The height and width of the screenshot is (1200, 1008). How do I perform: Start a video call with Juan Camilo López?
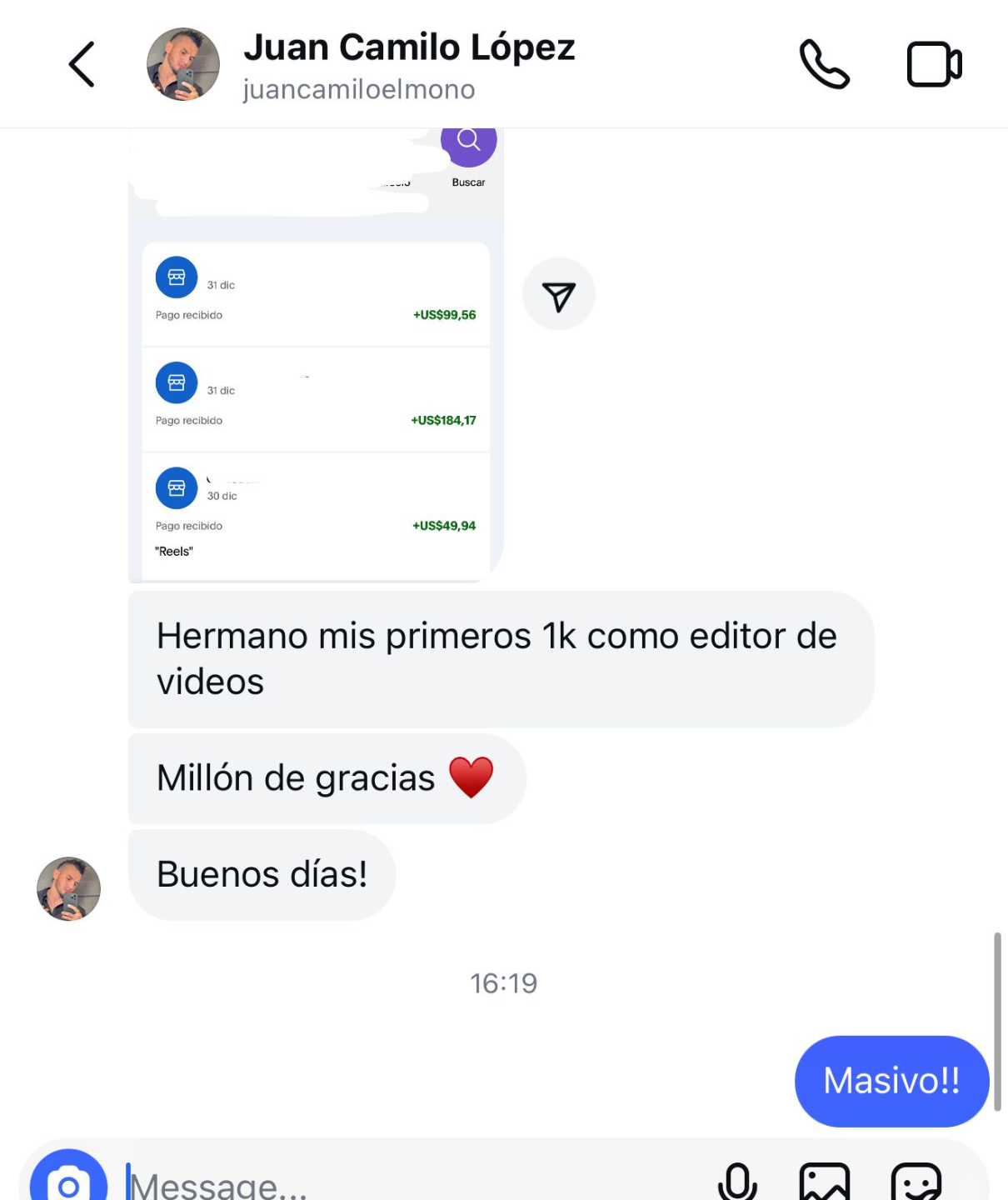coord(934,64)
